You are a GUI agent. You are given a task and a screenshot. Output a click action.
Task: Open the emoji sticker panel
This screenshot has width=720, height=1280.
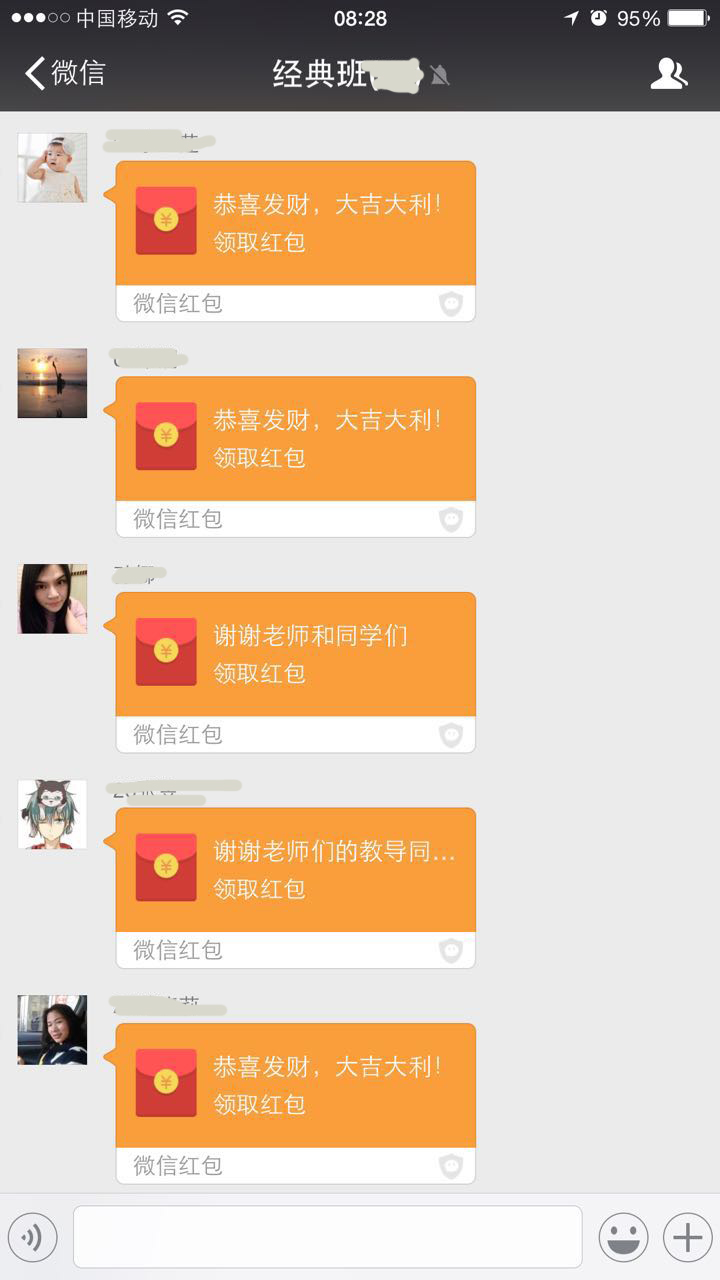pyautogui.click(x=623, y=1238)
